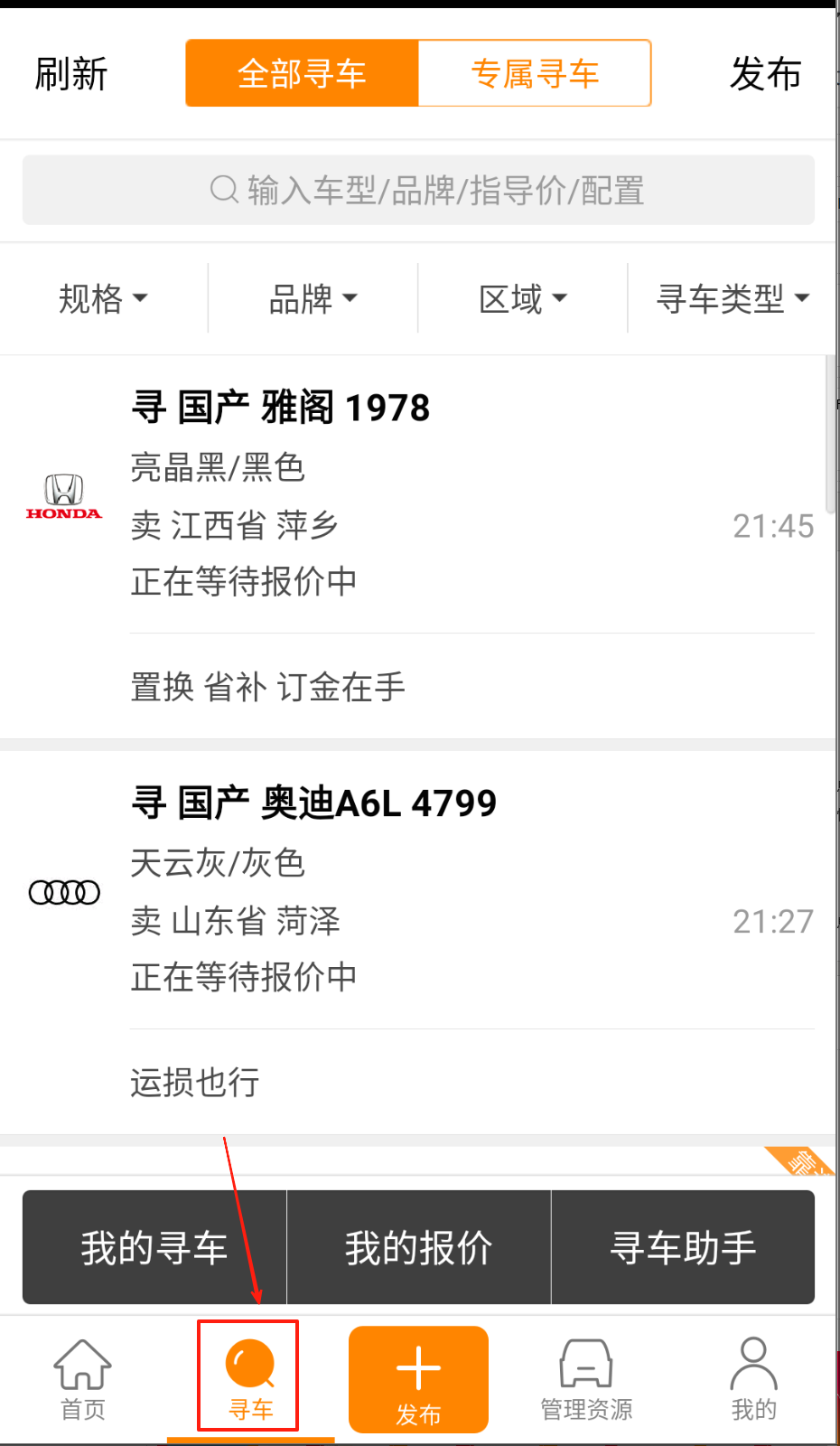840x1446 pixels.
Task: Switch to the 全部寻车 tab
Action: click(x=302, y=73)
